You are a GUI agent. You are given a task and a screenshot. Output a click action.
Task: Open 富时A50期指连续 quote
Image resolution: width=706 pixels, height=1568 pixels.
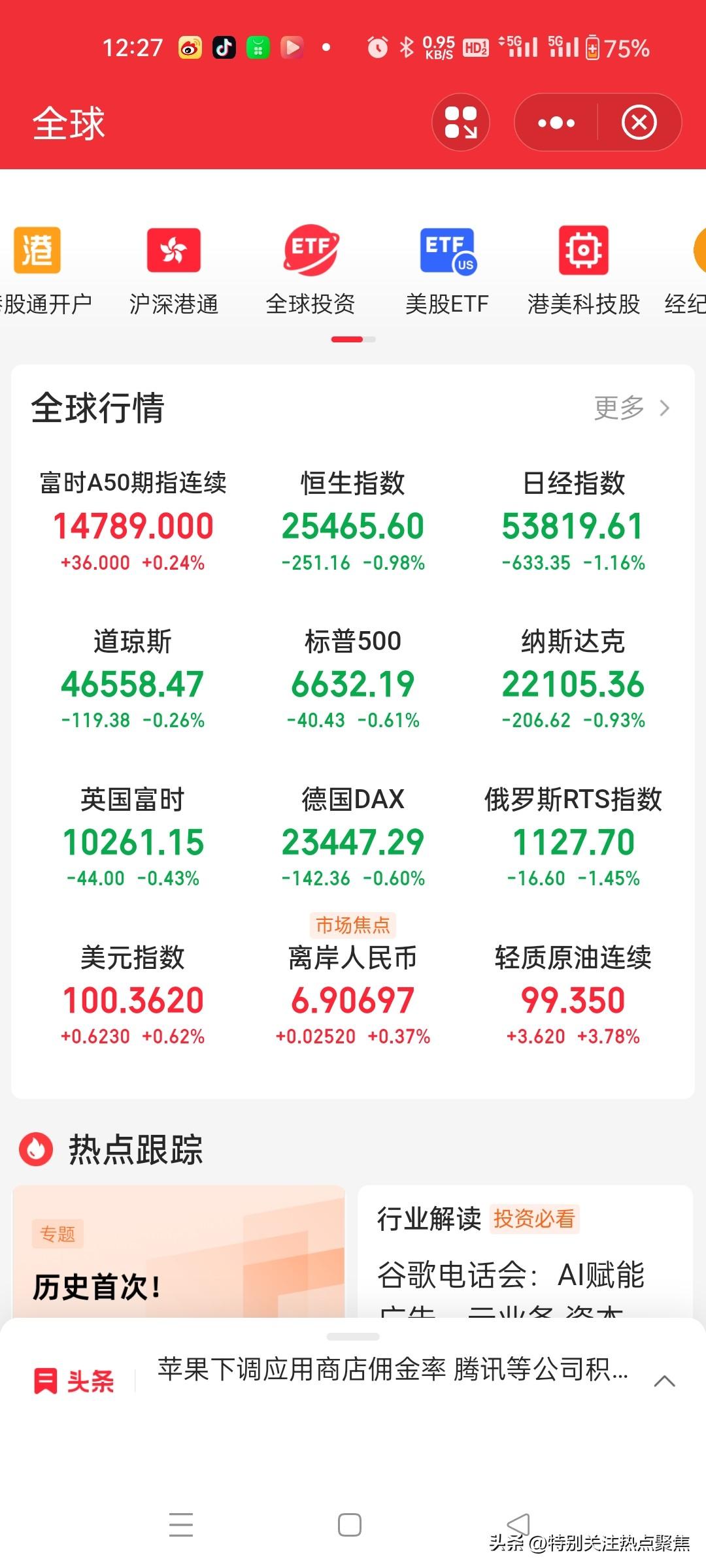point(133,521)
